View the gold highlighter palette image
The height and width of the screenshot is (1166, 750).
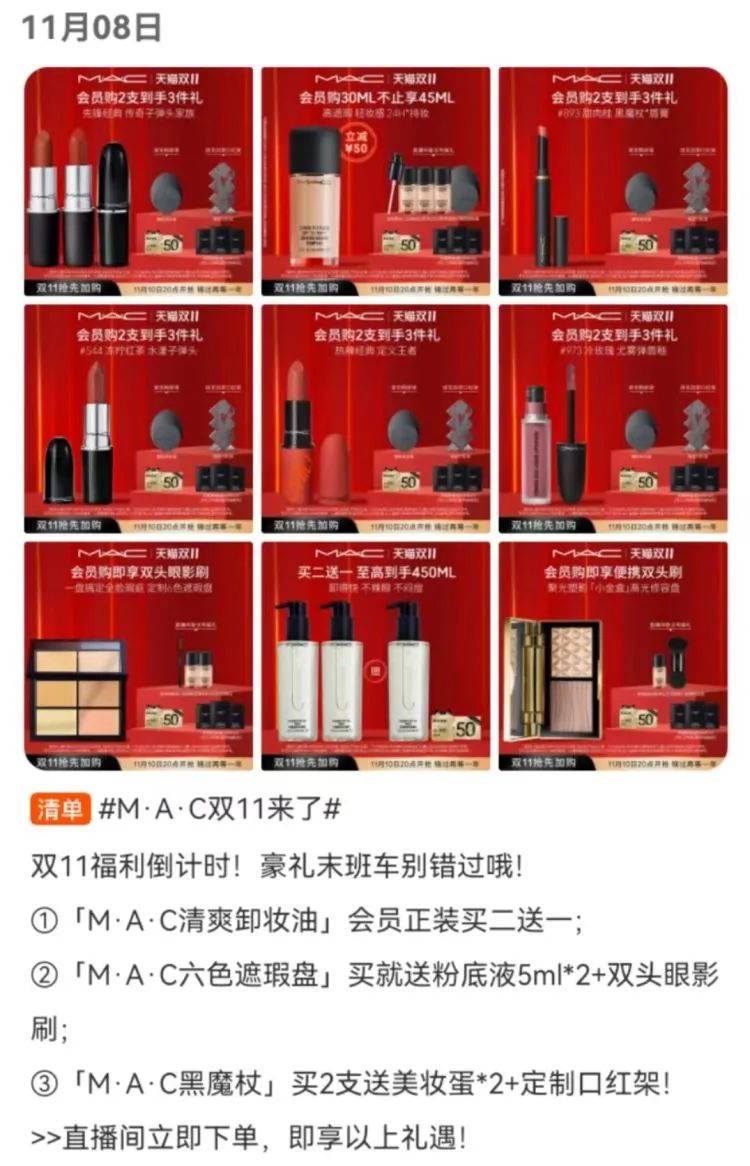[x=613, y=656]
